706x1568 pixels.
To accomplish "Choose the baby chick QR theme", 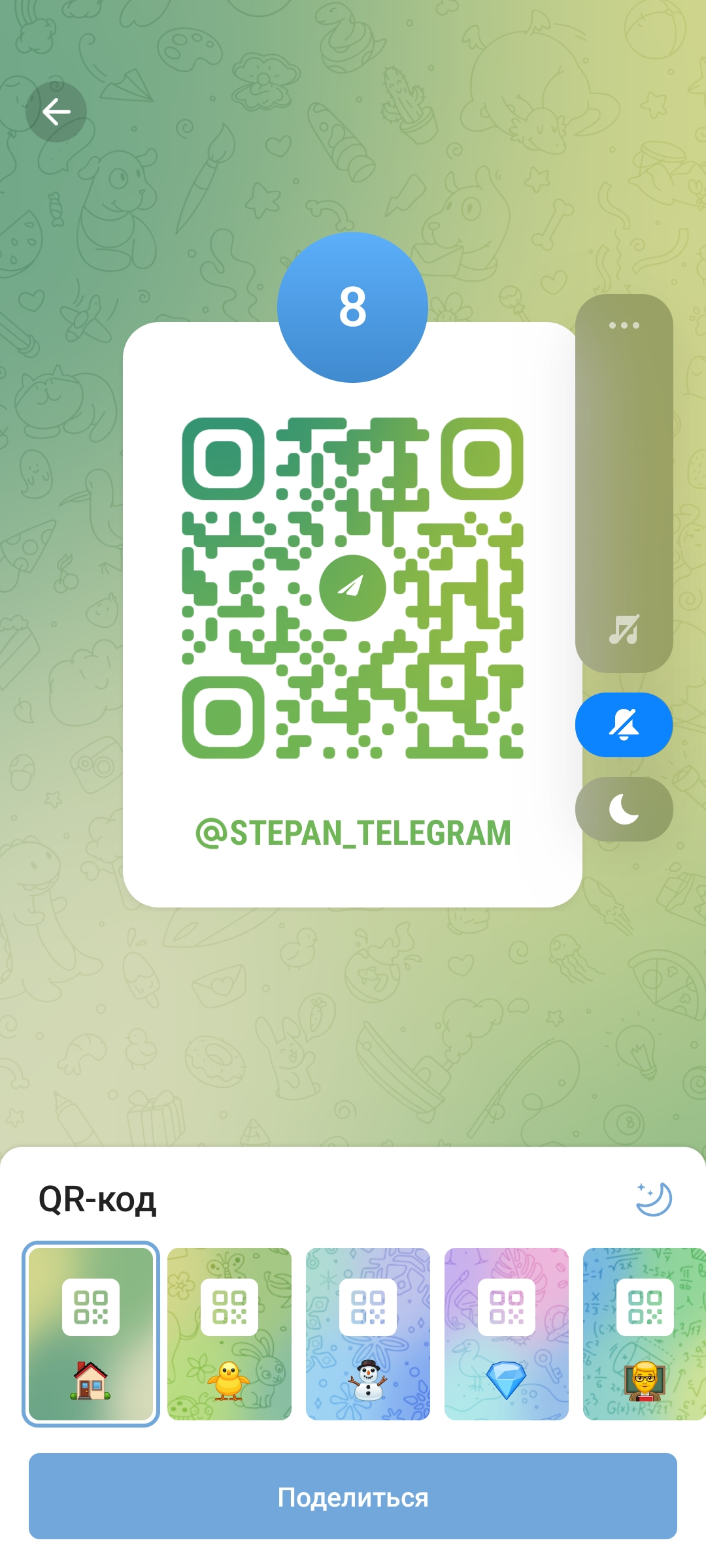I will [229, 1334].
